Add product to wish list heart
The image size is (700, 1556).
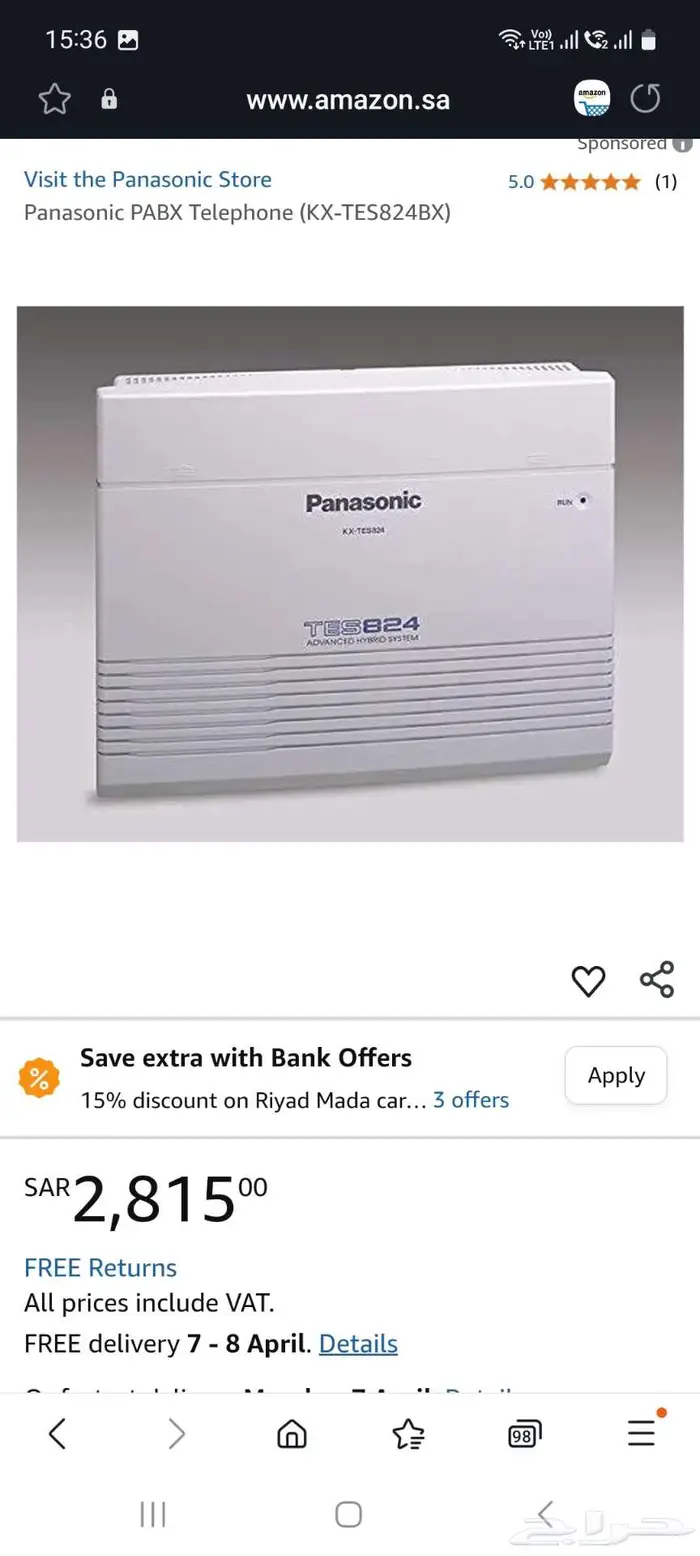[x=588, y=981]
